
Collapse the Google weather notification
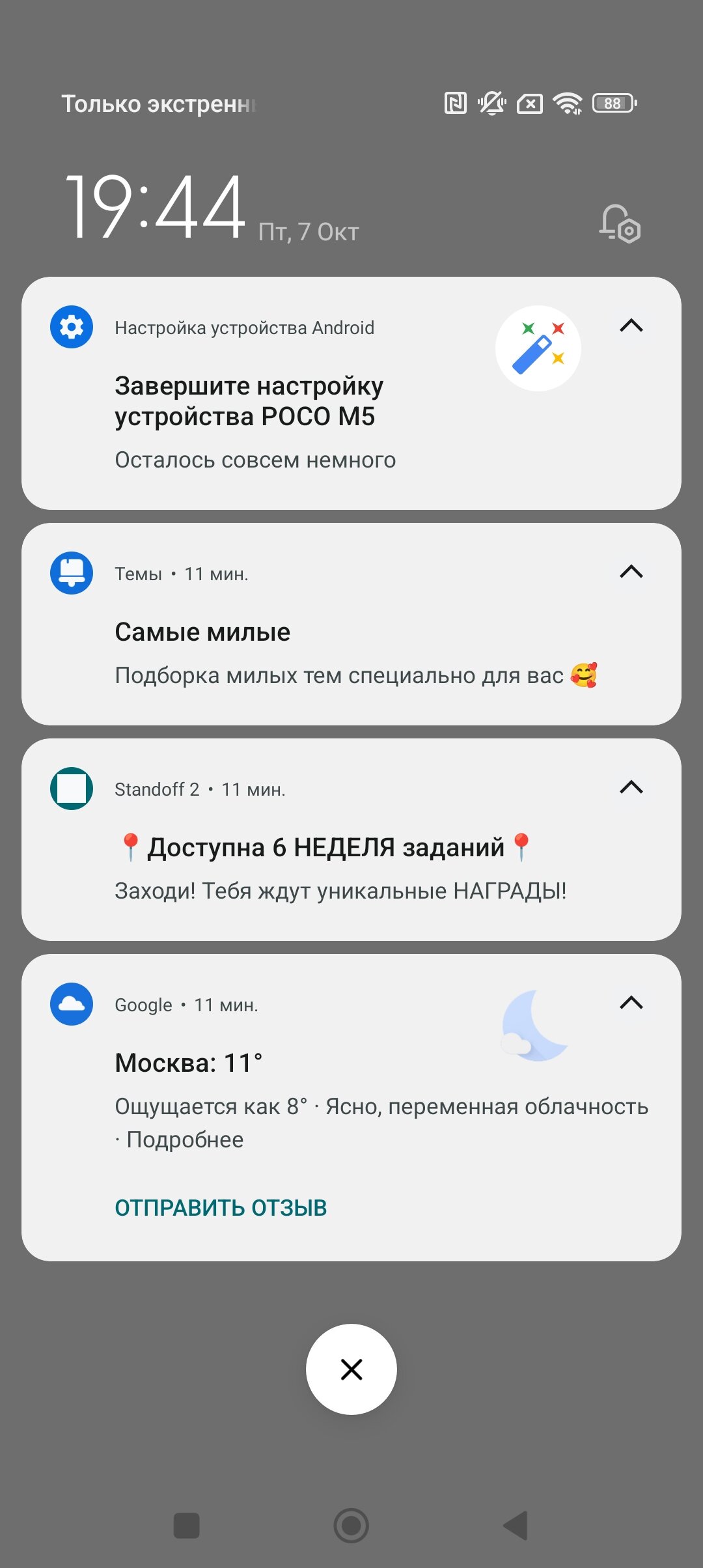tap(631, 1003)
